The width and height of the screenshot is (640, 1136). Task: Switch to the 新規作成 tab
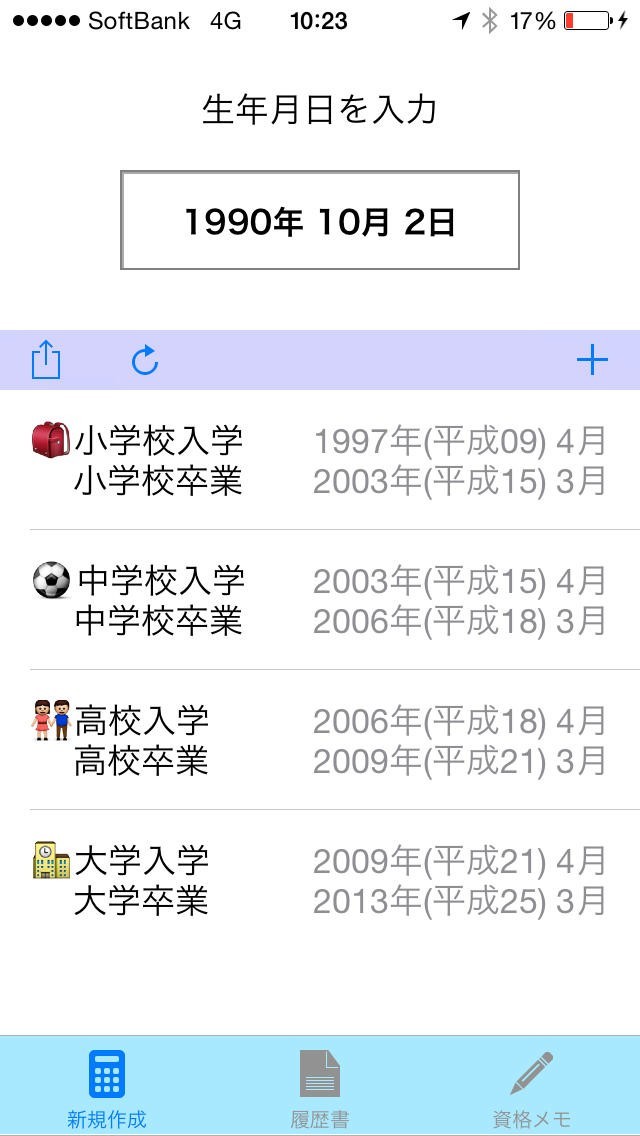click(x=106, y=1088)
